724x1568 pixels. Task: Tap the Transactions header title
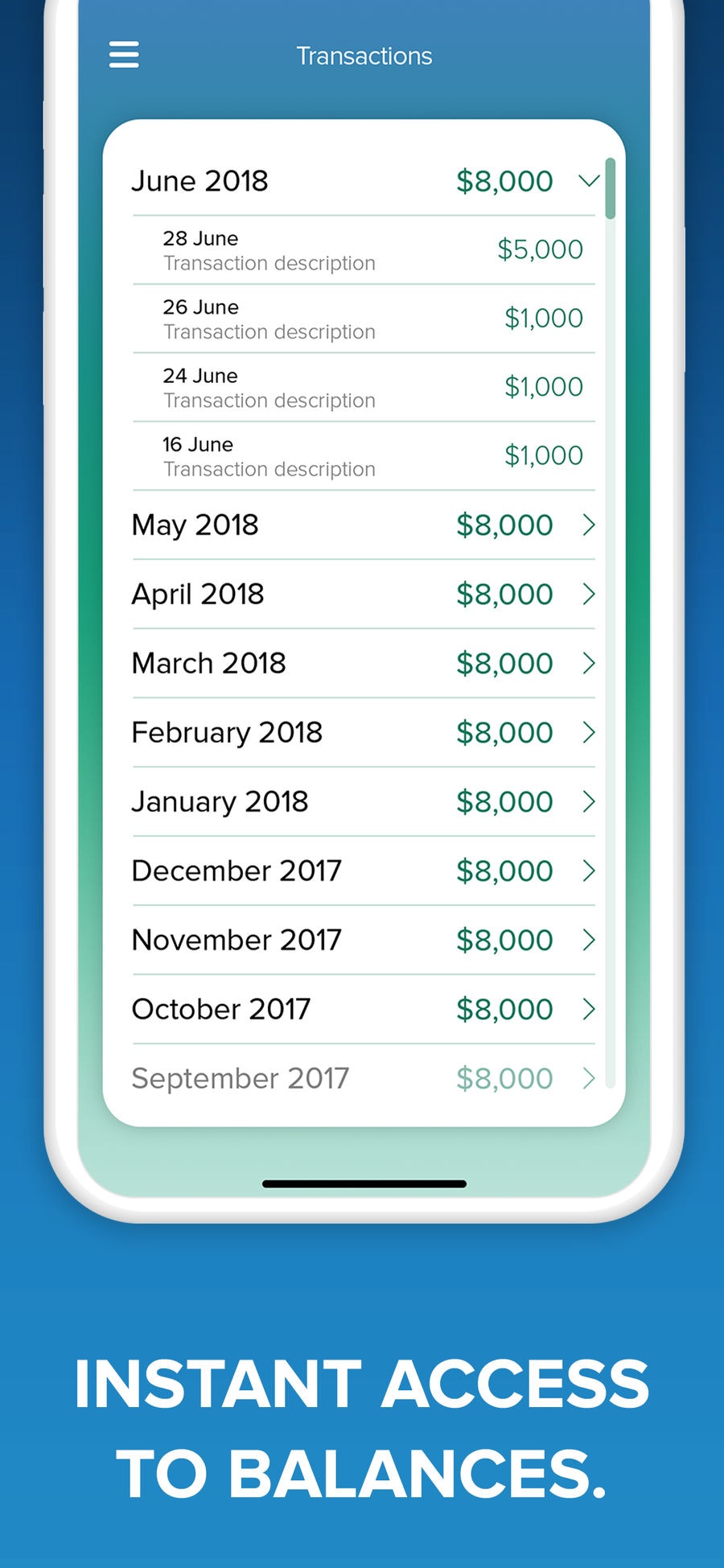(x=365, y=56)
